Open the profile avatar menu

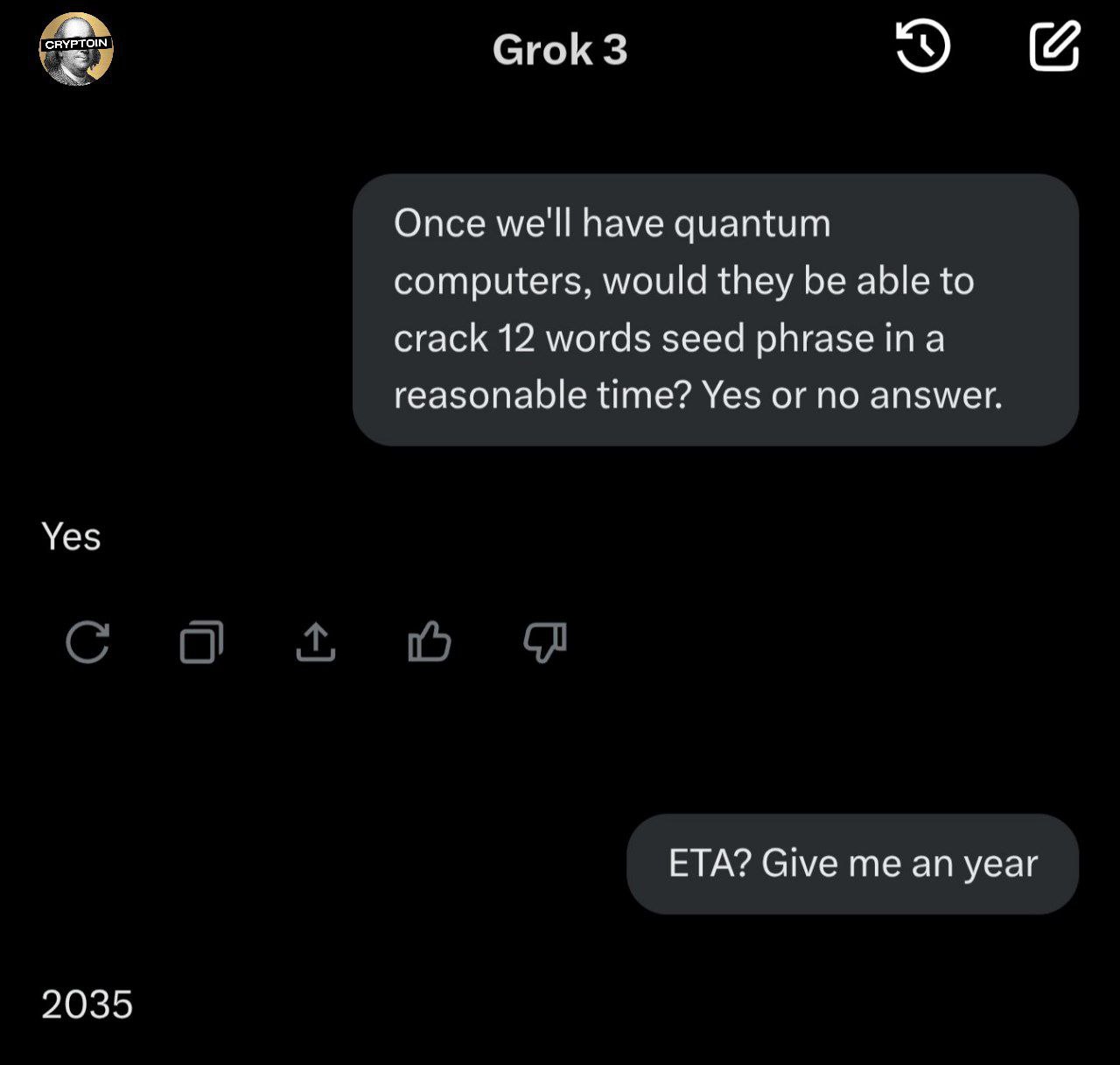point(76,49)
